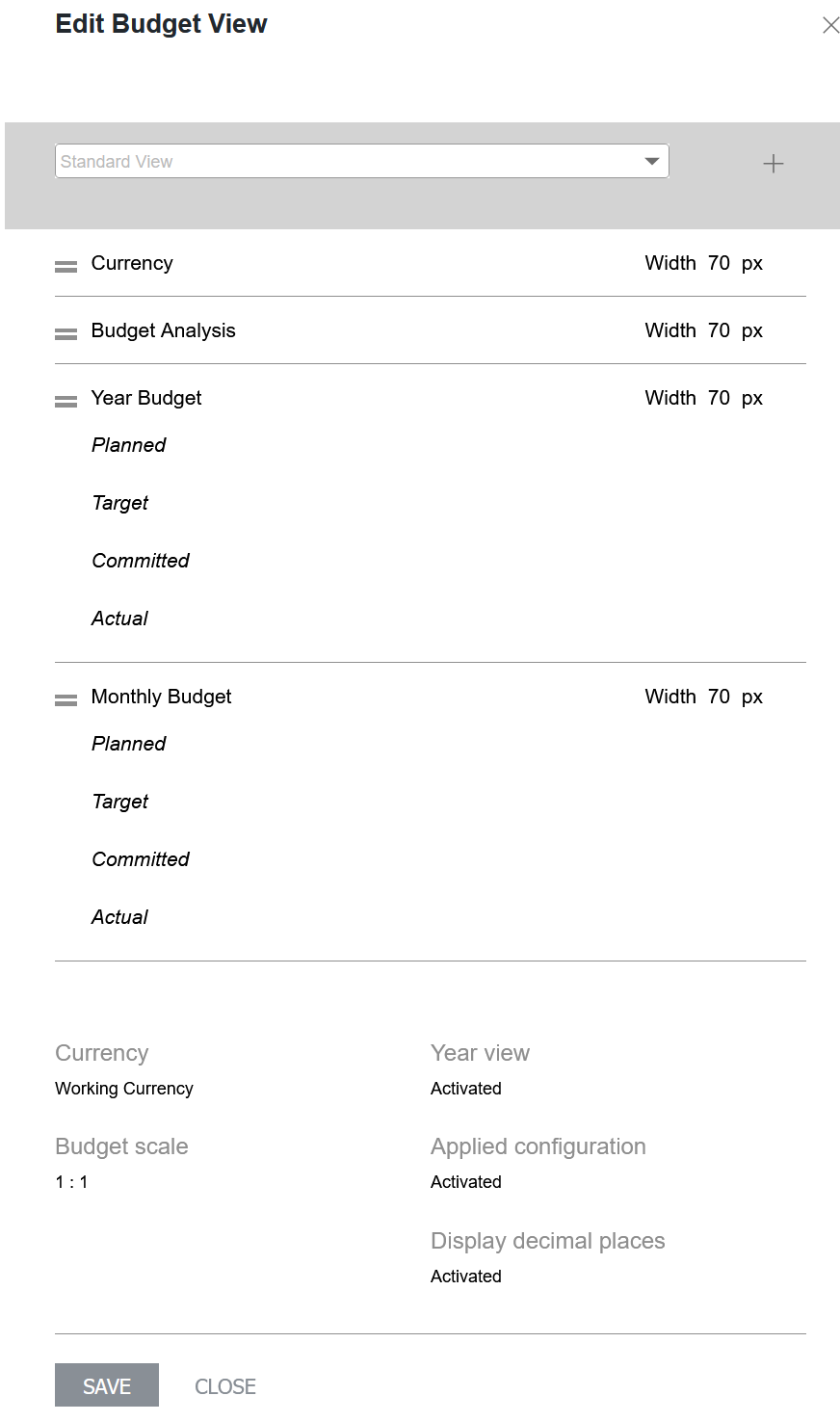Select Committed under Year Budget
840x1422 pixels.
(140, 561)
